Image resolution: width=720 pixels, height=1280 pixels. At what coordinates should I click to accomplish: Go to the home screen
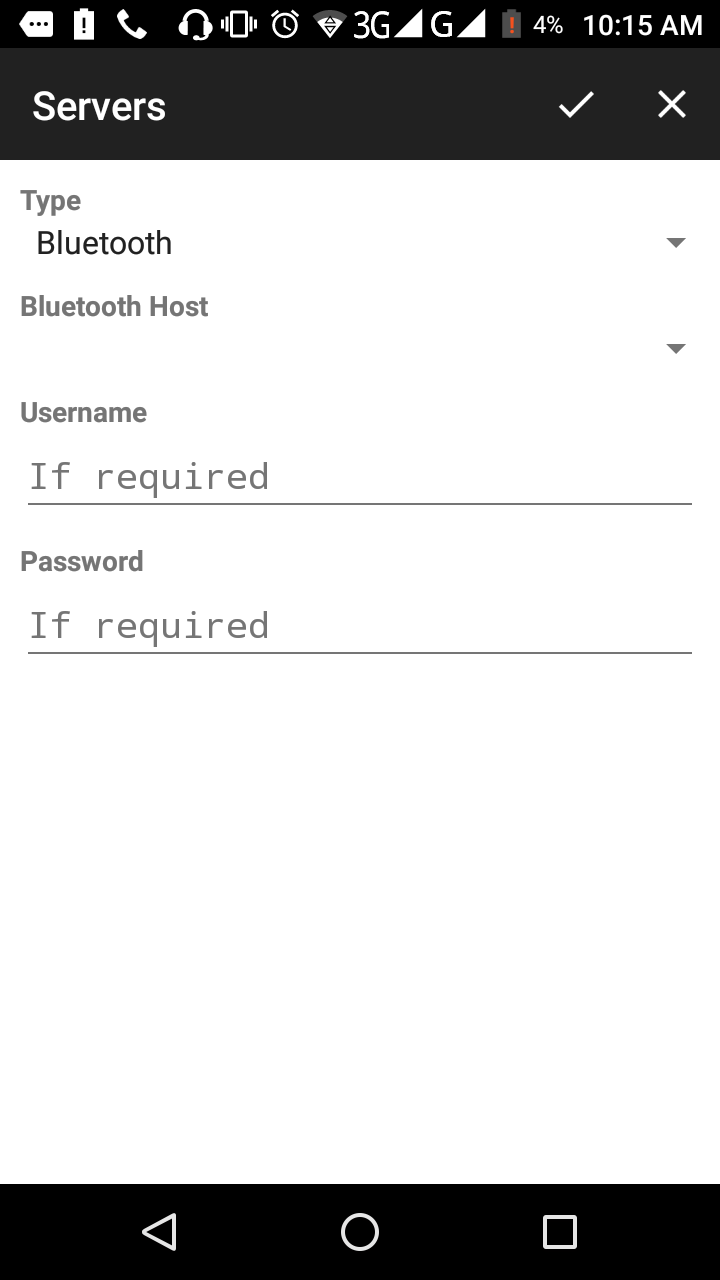[x=360, y=1232]
